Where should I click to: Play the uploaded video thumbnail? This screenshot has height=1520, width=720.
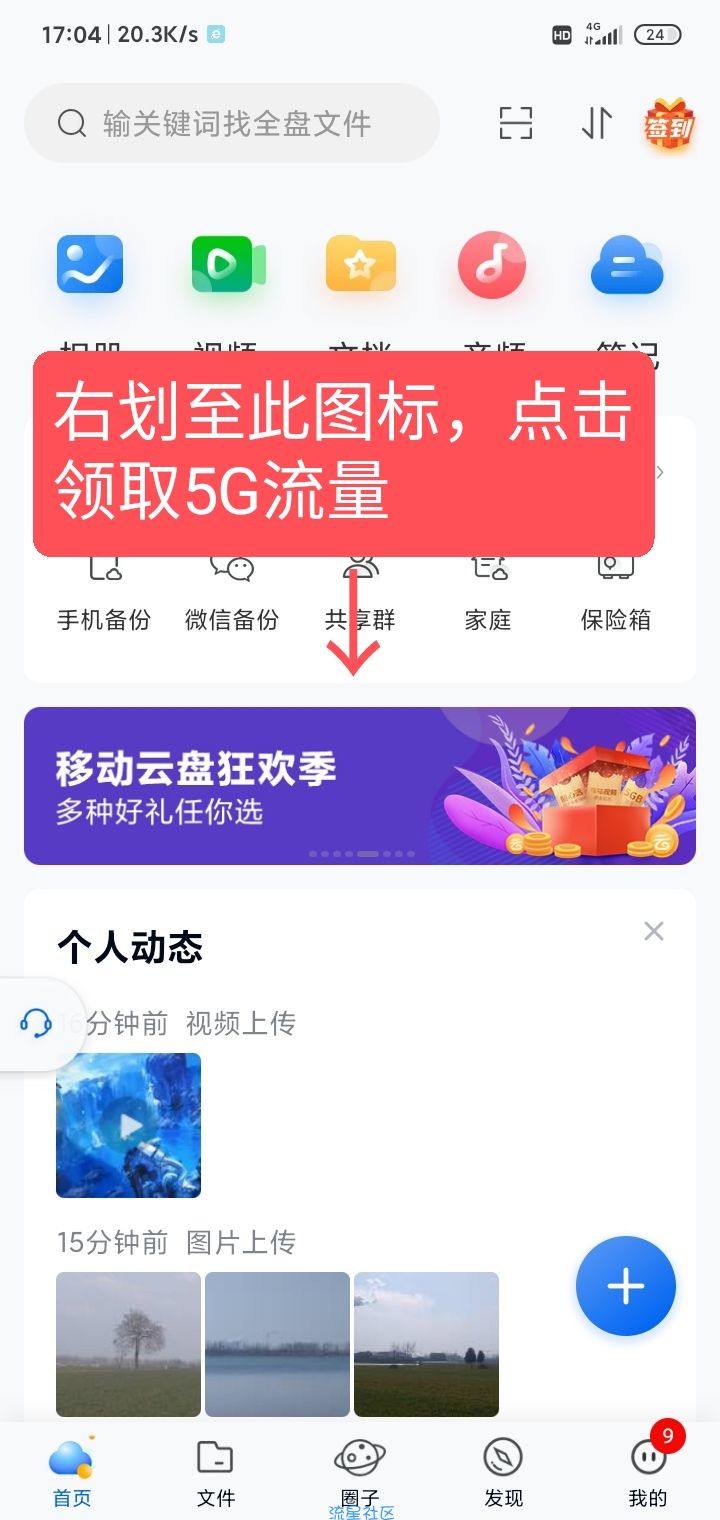129,1125
